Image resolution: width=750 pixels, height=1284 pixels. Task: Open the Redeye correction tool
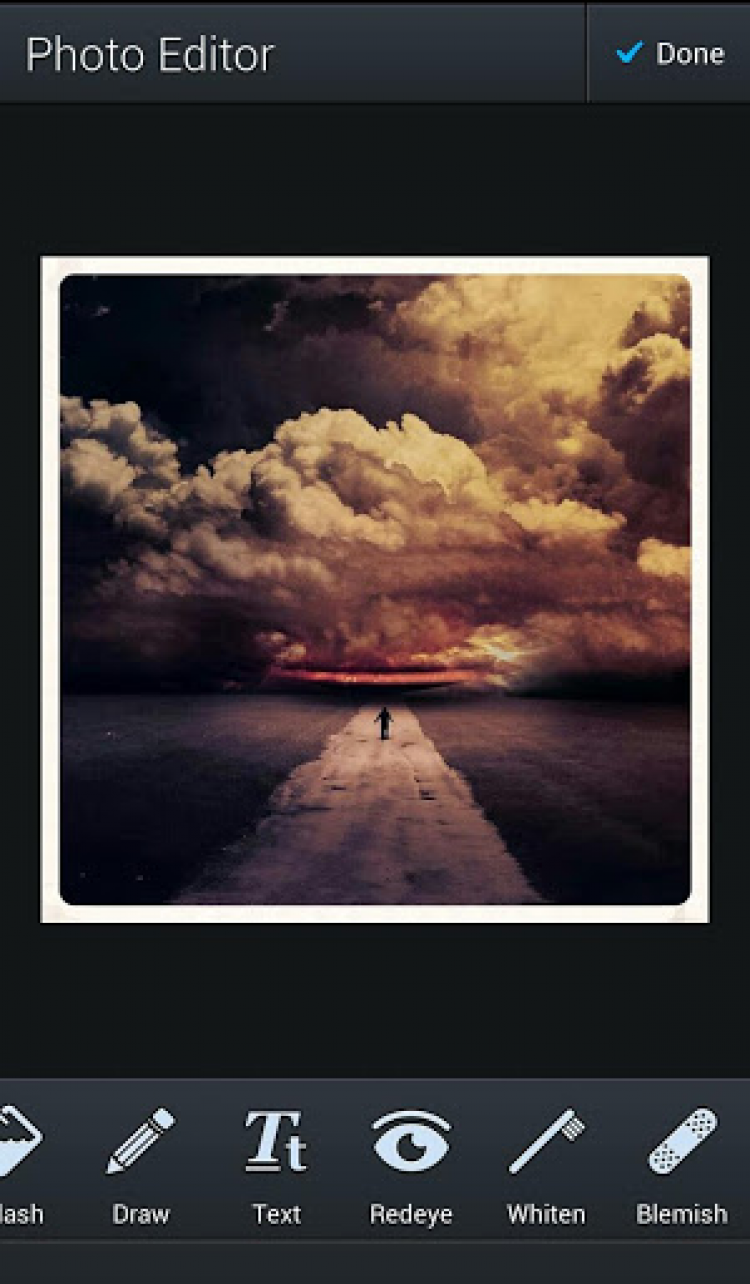tap(411, 1165)
